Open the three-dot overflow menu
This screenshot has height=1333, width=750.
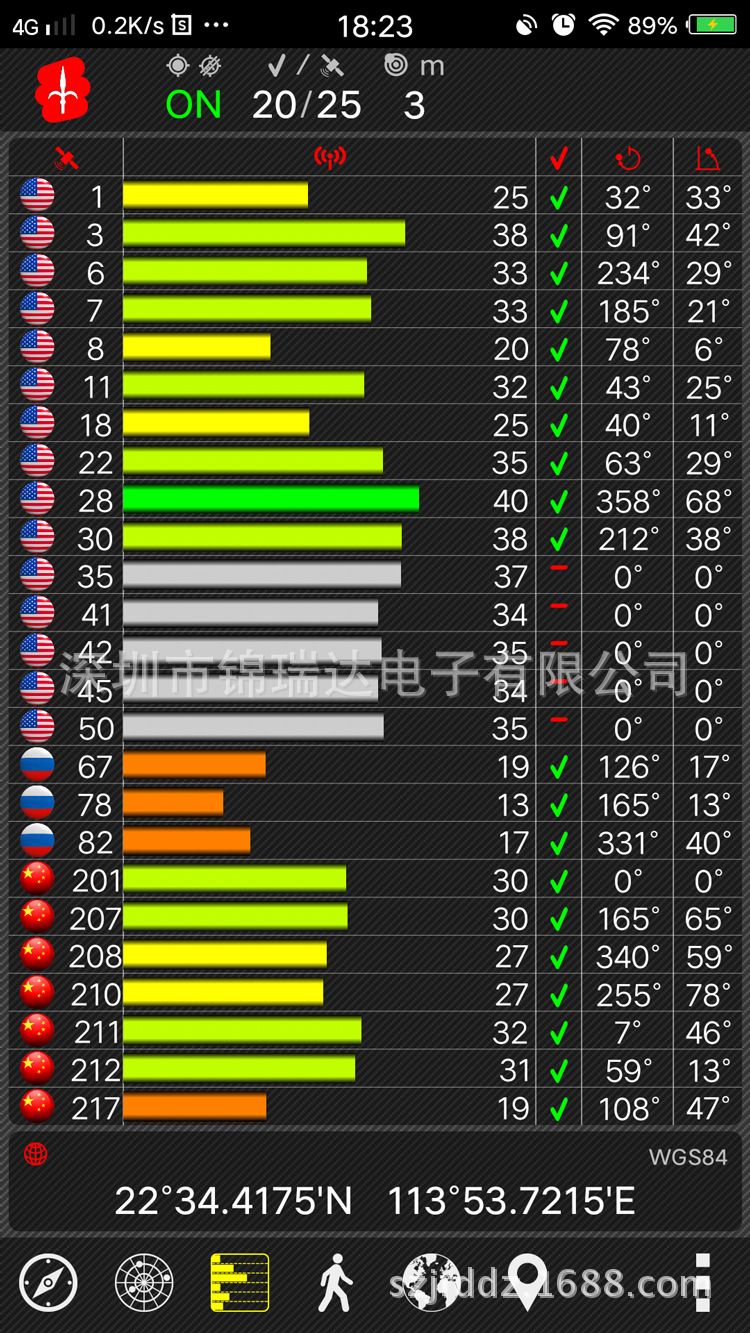(x=703, y=1282)
